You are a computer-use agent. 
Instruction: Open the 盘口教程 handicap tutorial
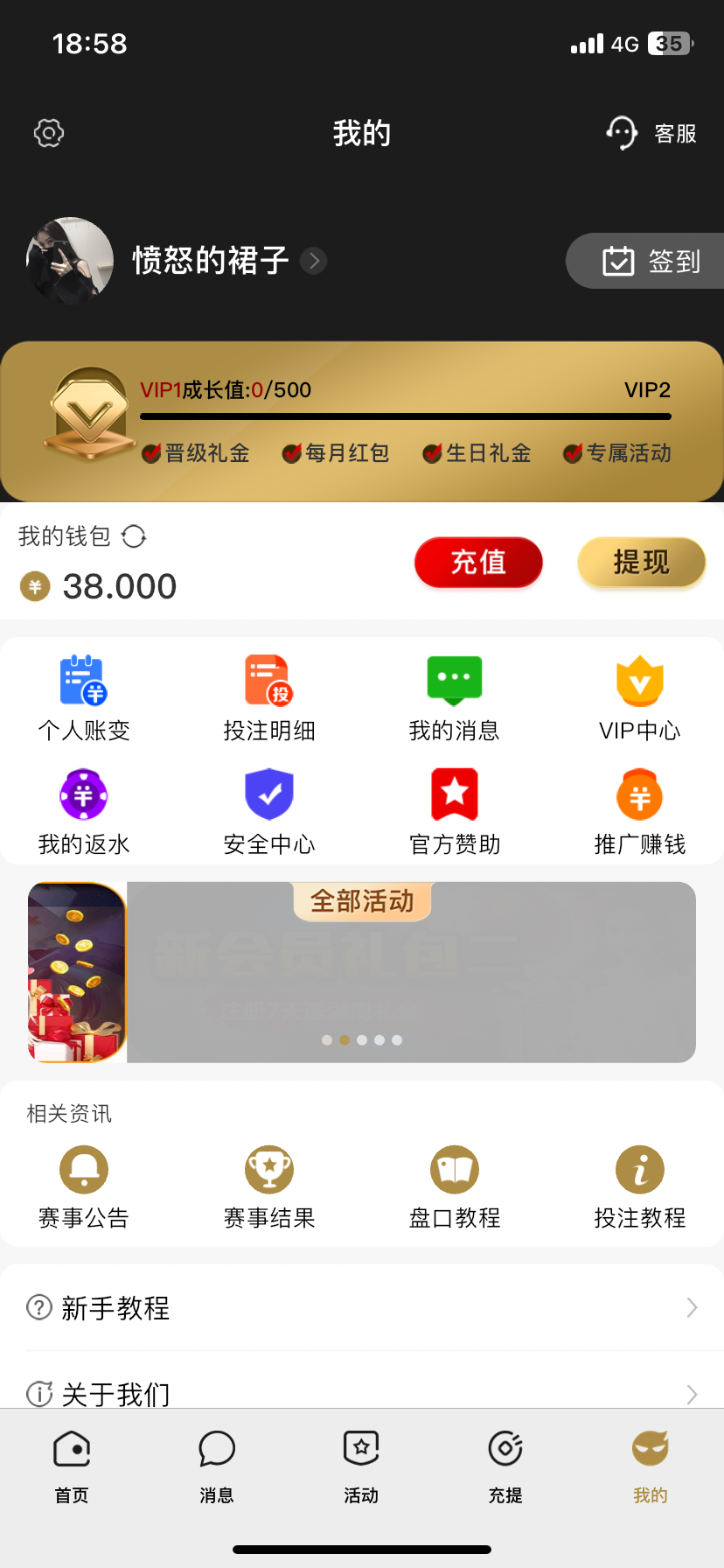[x=454, y=1184]
